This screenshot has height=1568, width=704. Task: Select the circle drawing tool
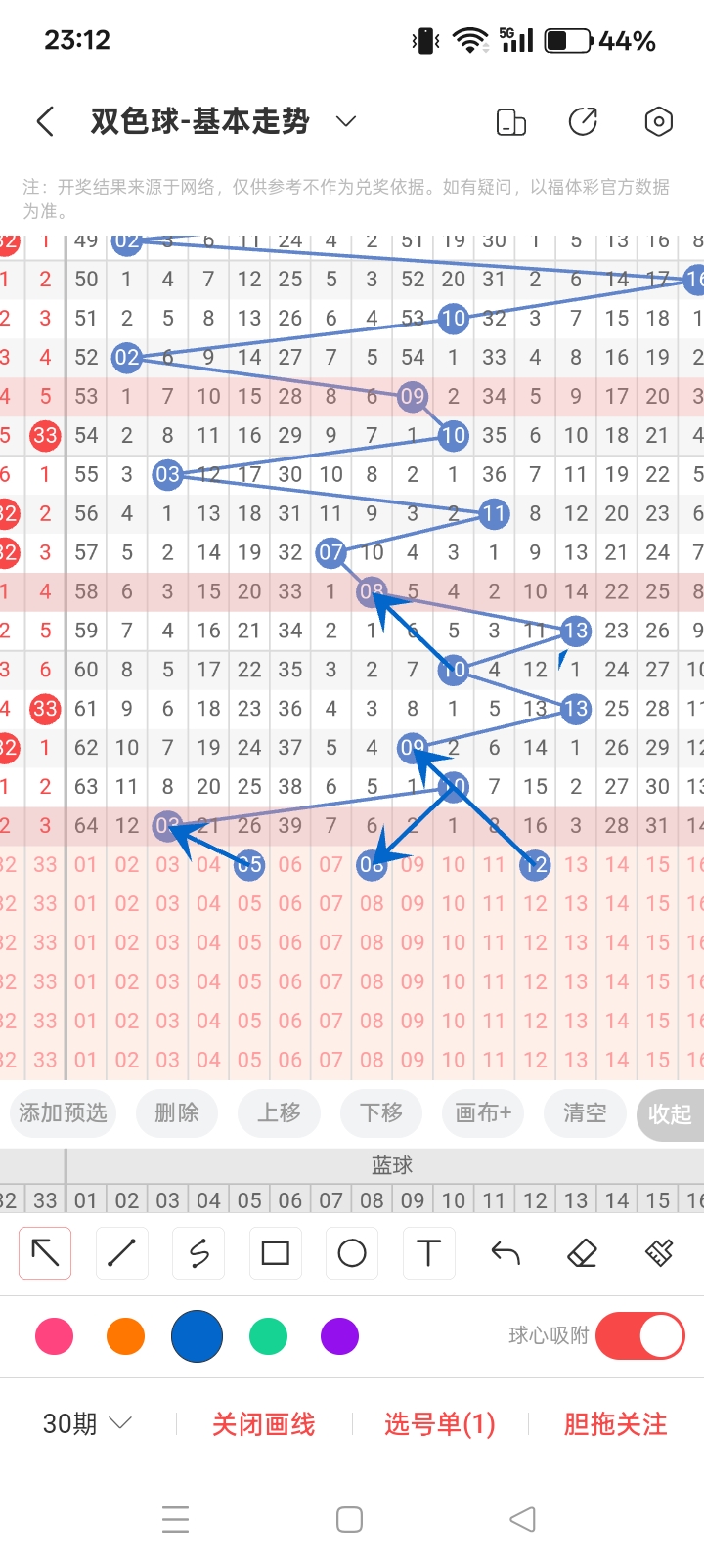click(351, 1252)
